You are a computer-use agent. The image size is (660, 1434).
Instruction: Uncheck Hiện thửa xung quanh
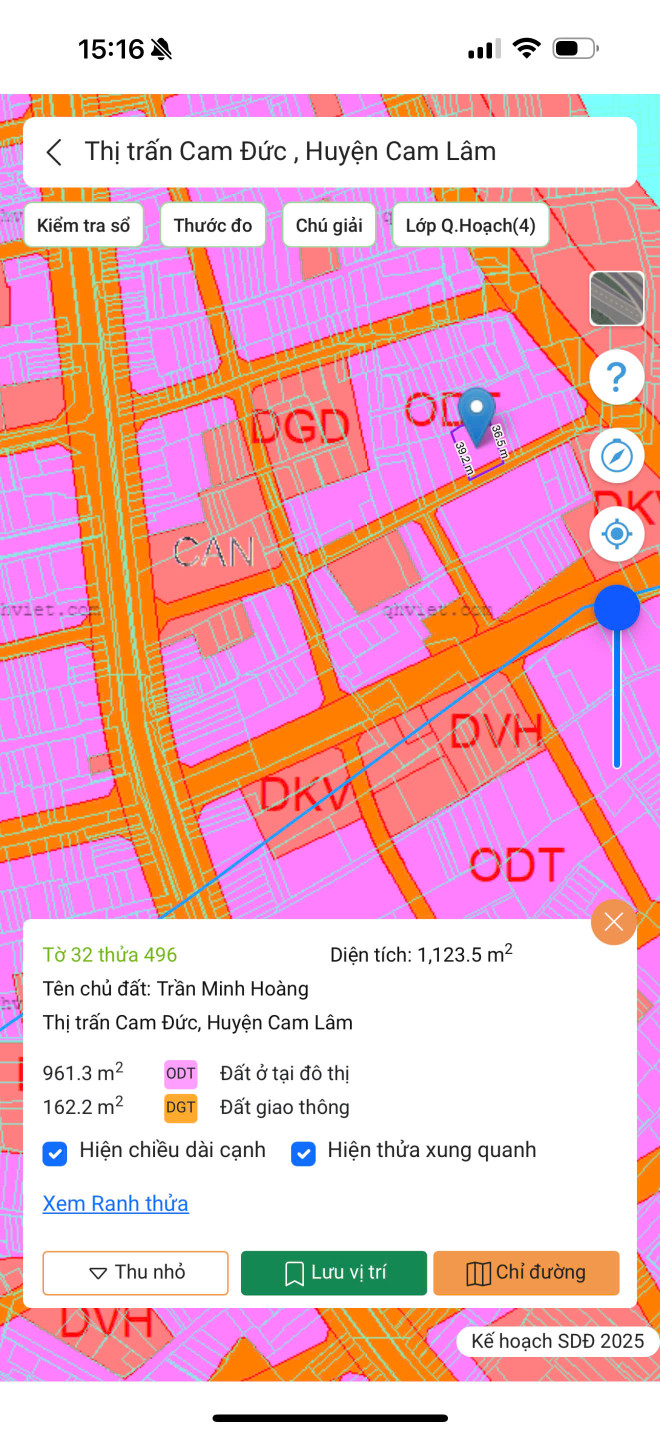point(303,1153)
